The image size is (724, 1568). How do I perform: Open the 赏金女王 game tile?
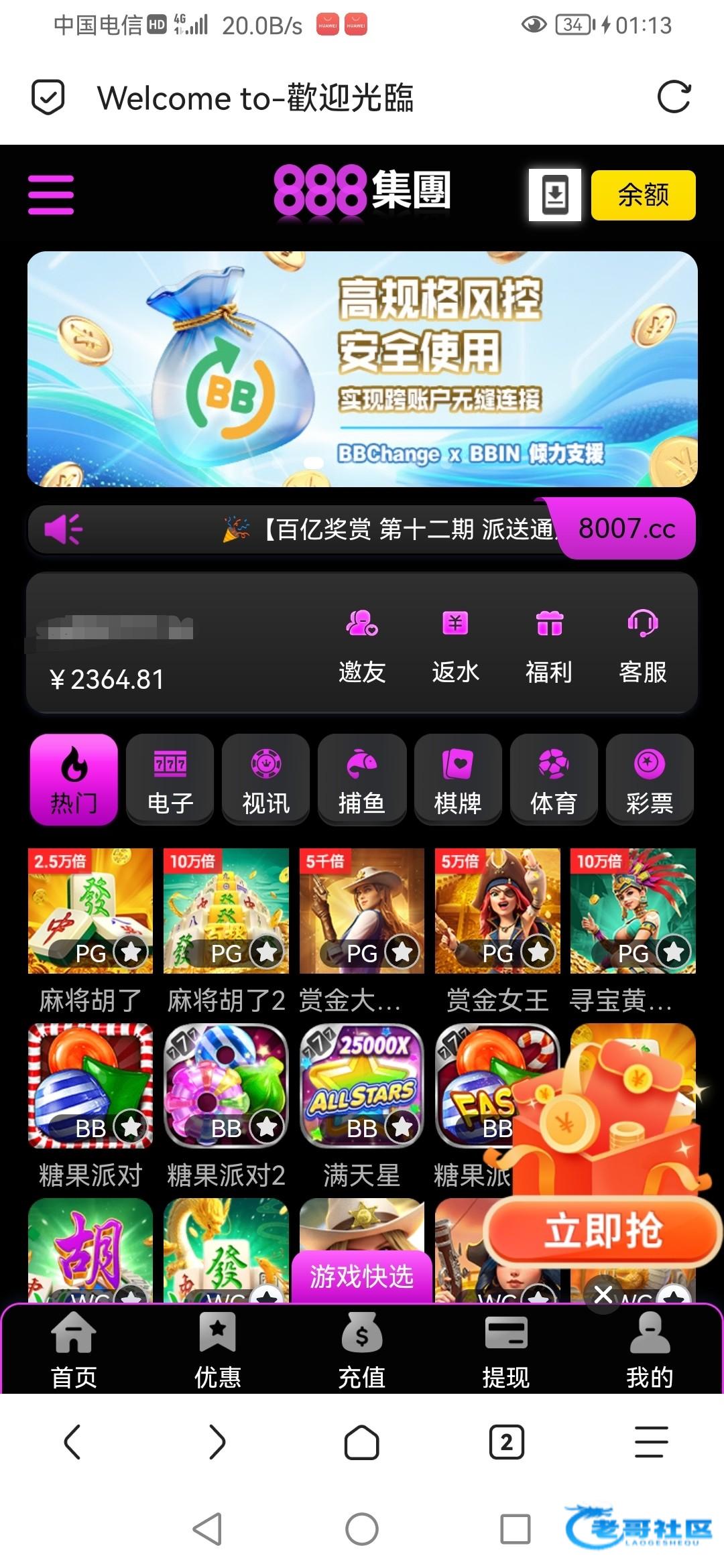[497, 911]
